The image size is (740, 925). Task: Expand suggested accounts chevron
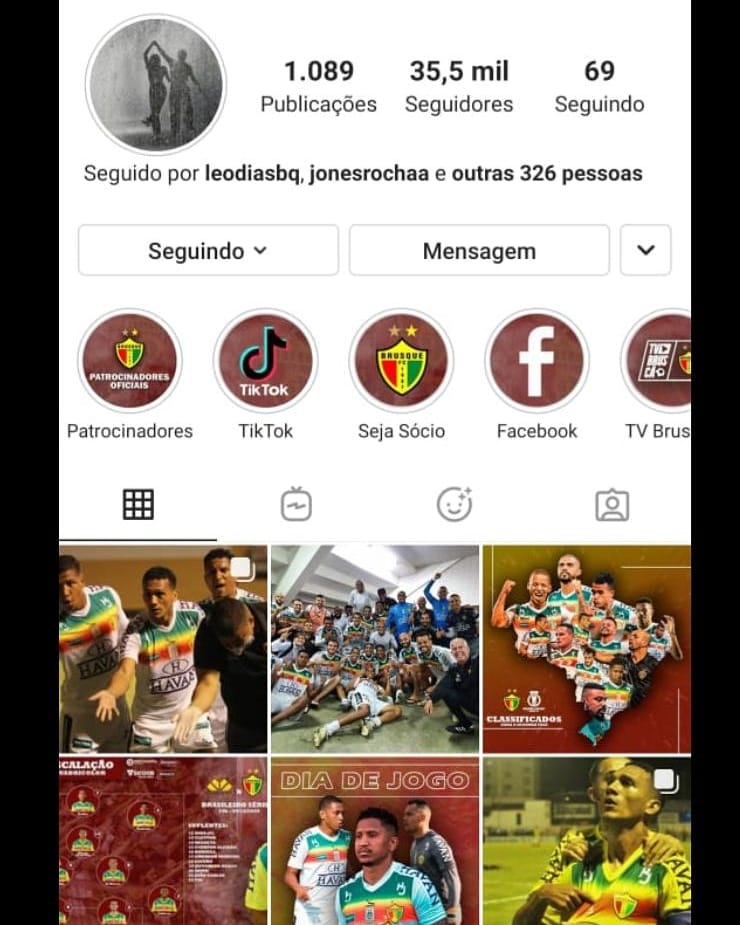[x=645, y=251]
